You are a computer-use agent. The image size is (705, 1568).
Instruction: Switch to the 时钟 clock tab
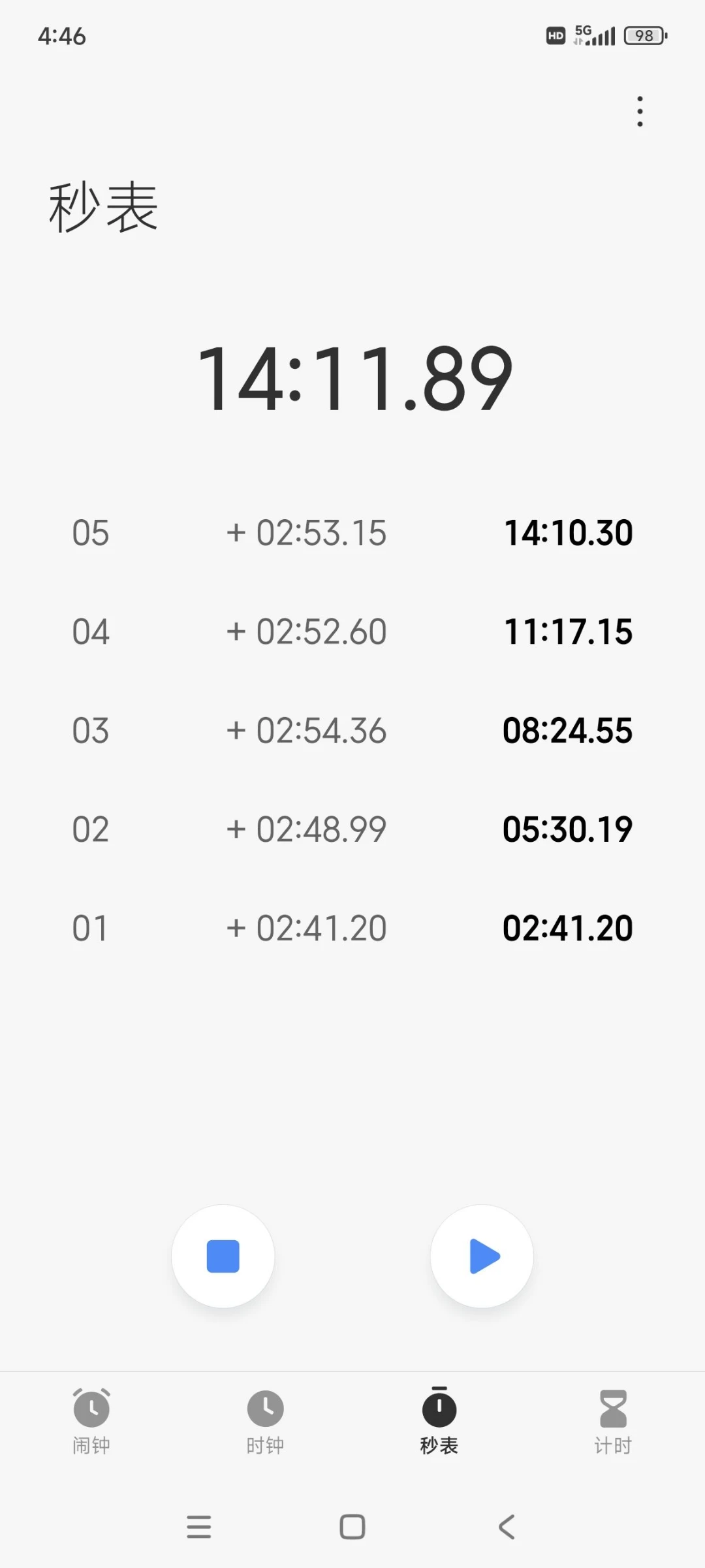[265, 1421]
